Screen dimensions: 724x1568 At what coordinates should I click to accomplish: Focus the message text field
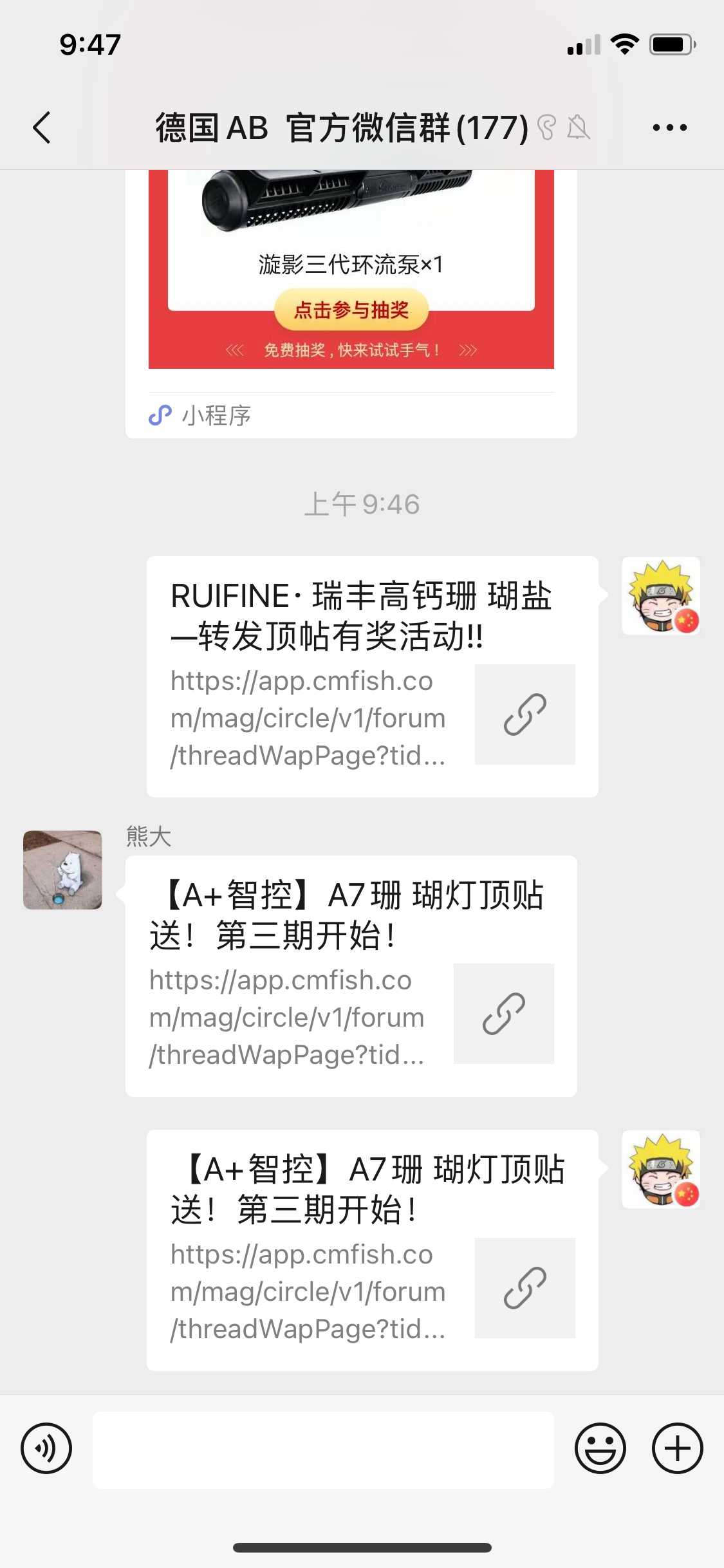[323, 1450]
